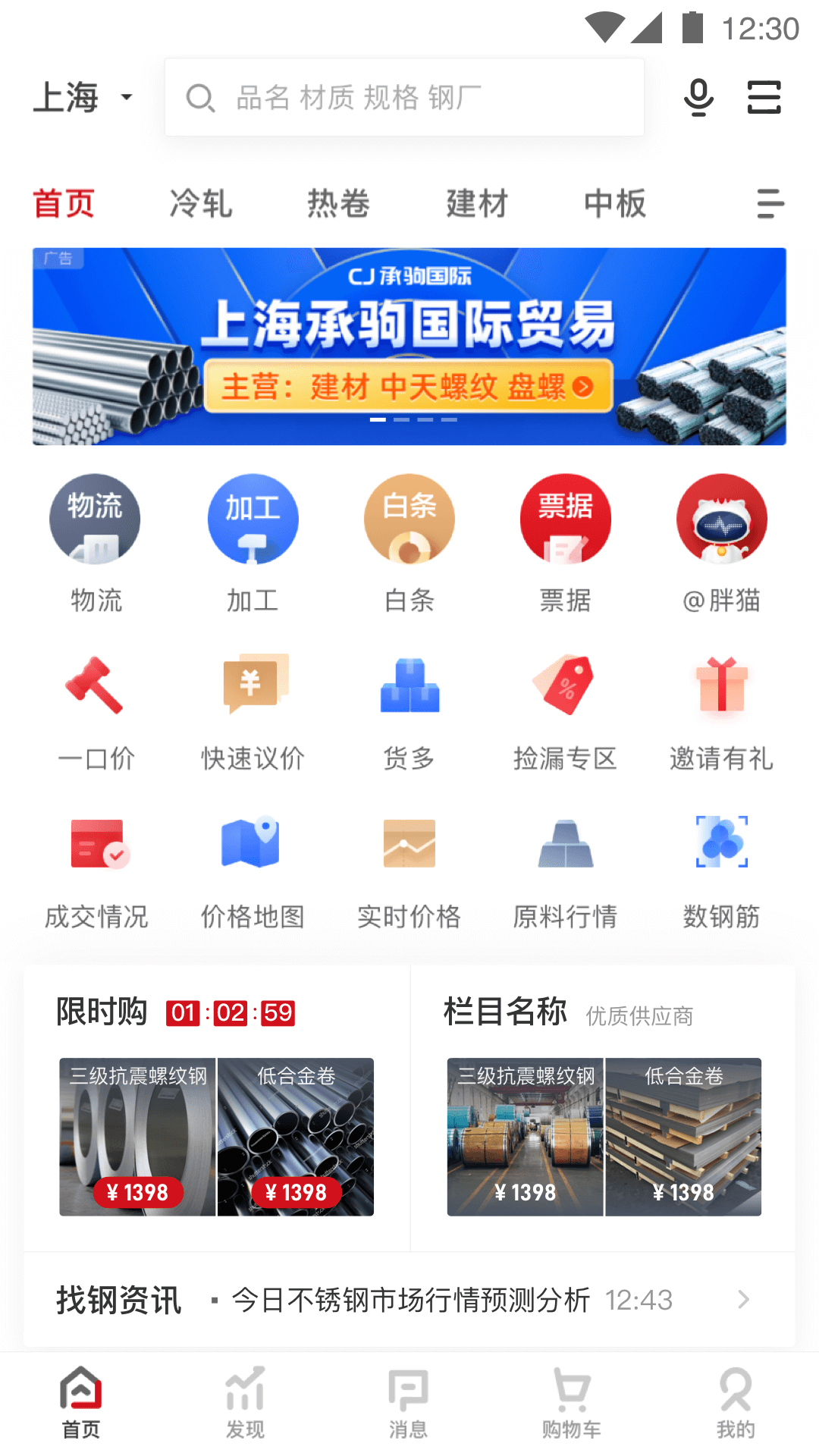Switch to the 建材 tab

pyautogui.click(x=478, y=202)
